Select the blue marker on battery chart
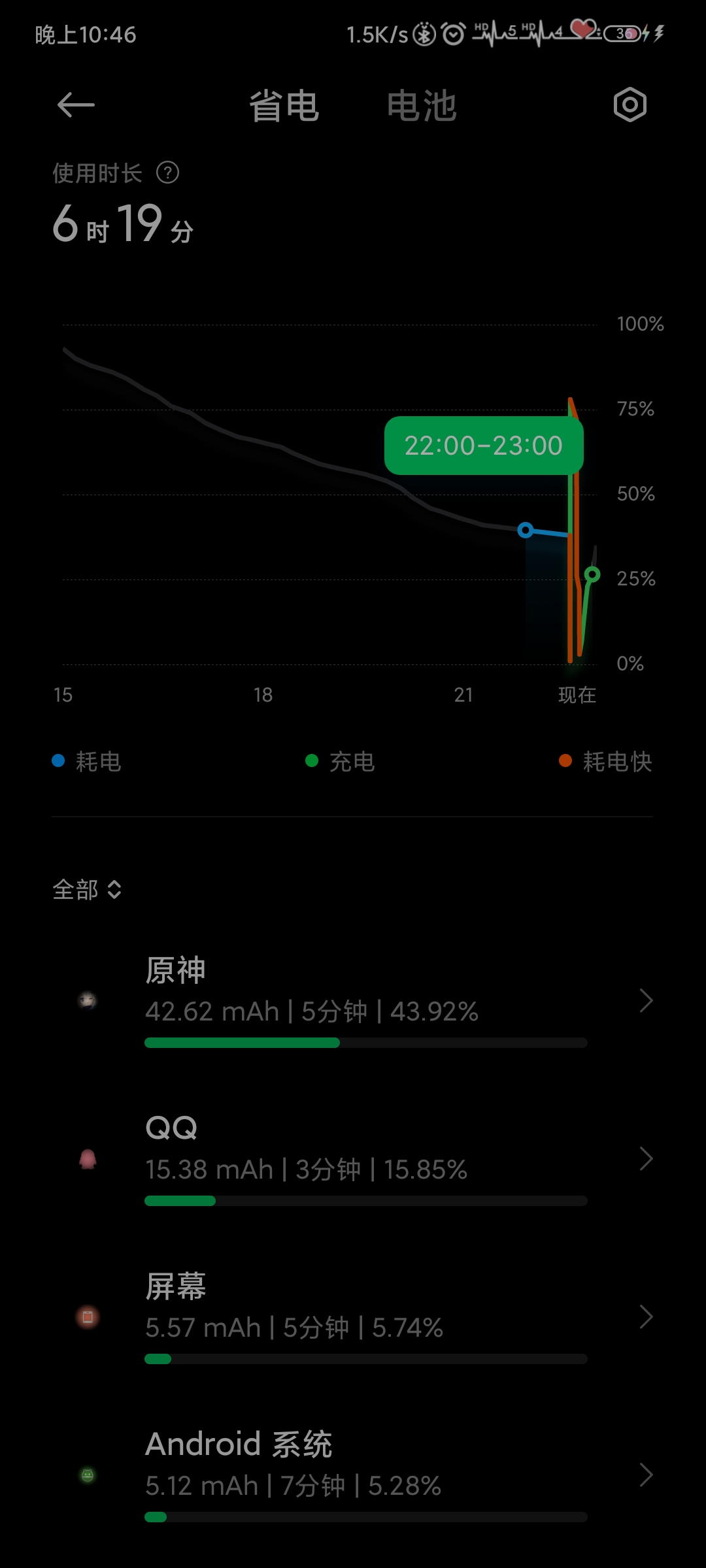 tap(526, 530)
